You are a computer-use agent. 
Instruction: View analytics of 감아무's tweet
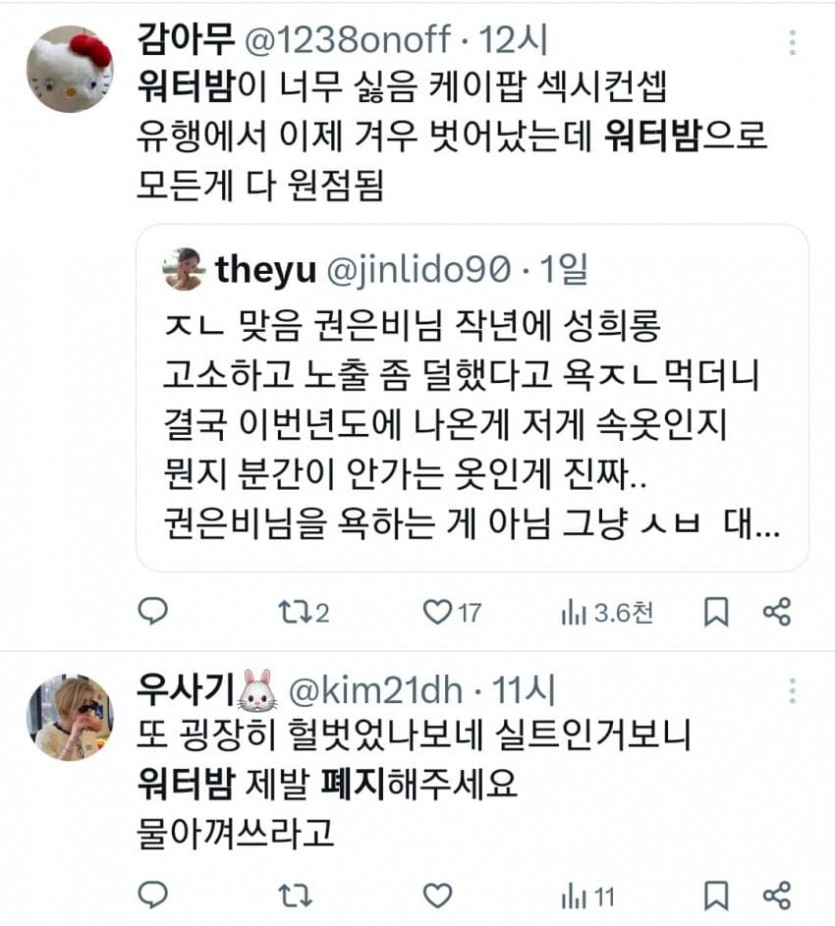[x=573, y=612]
